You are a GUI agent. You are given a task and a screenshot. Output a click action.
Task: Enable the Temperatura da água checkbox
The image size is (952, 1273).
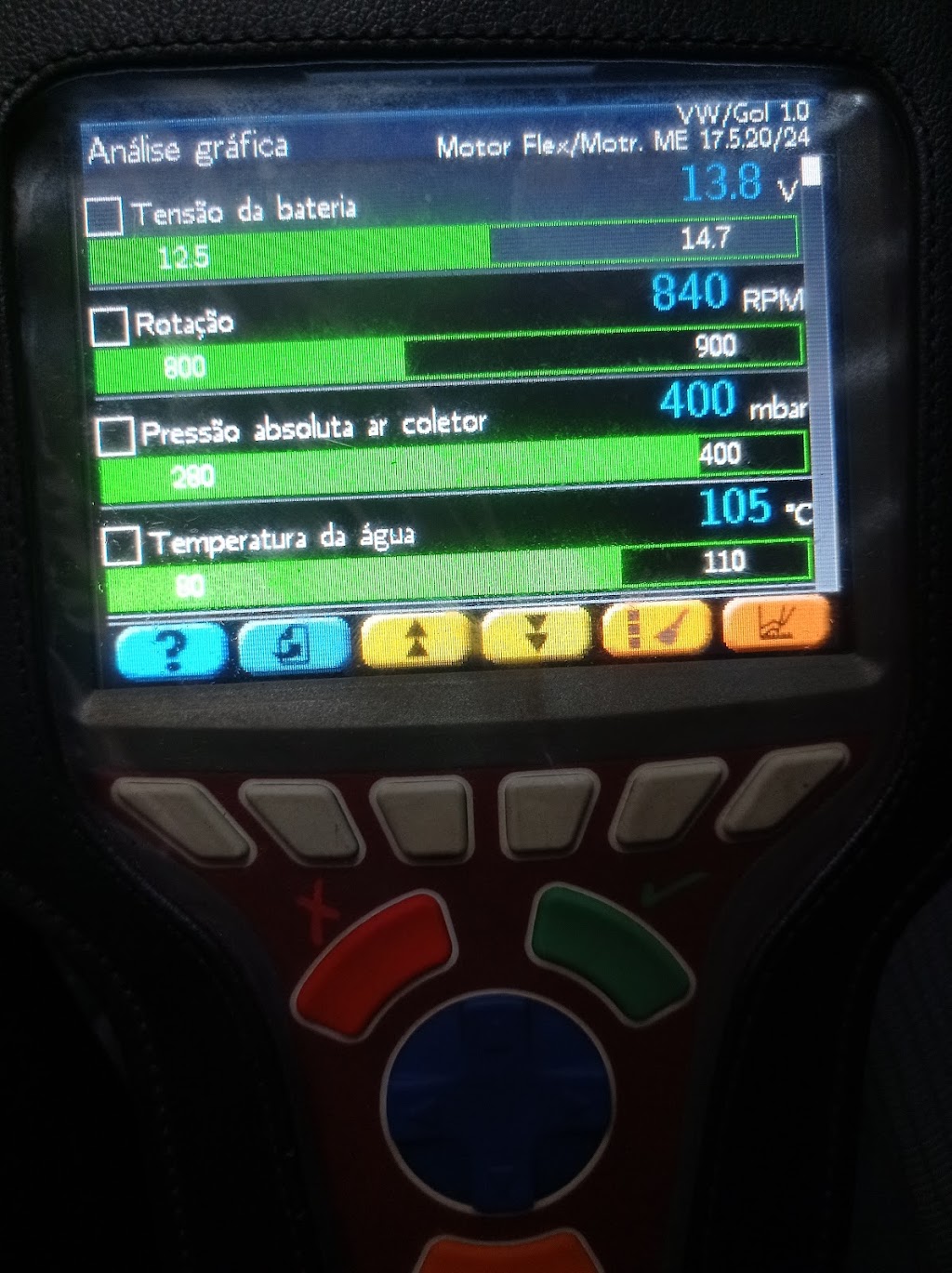pos(123,545)
